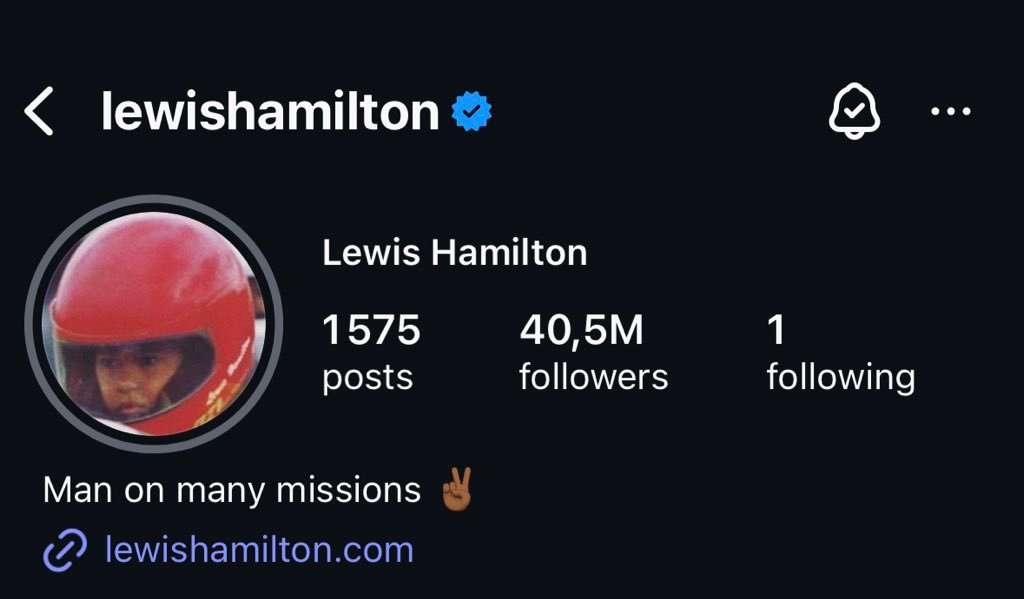The height and width of the screenshot is (599, 1024).
Task: Open the 40,5M followers list
Action: coord(593,352)
